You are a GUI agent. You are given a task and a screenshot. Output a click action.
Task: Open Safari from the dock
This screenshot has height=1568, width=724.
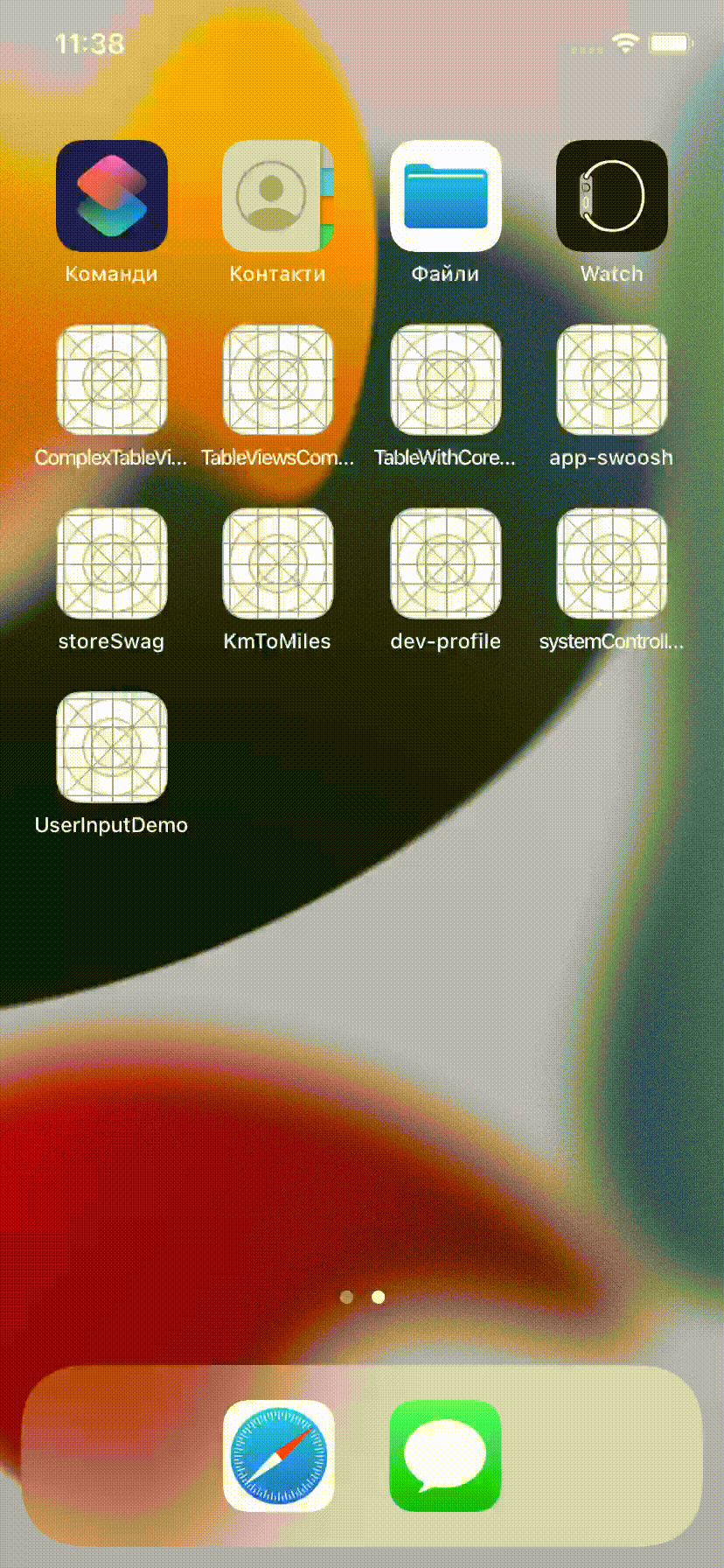pyautogui.click(x=278, y=1456)
